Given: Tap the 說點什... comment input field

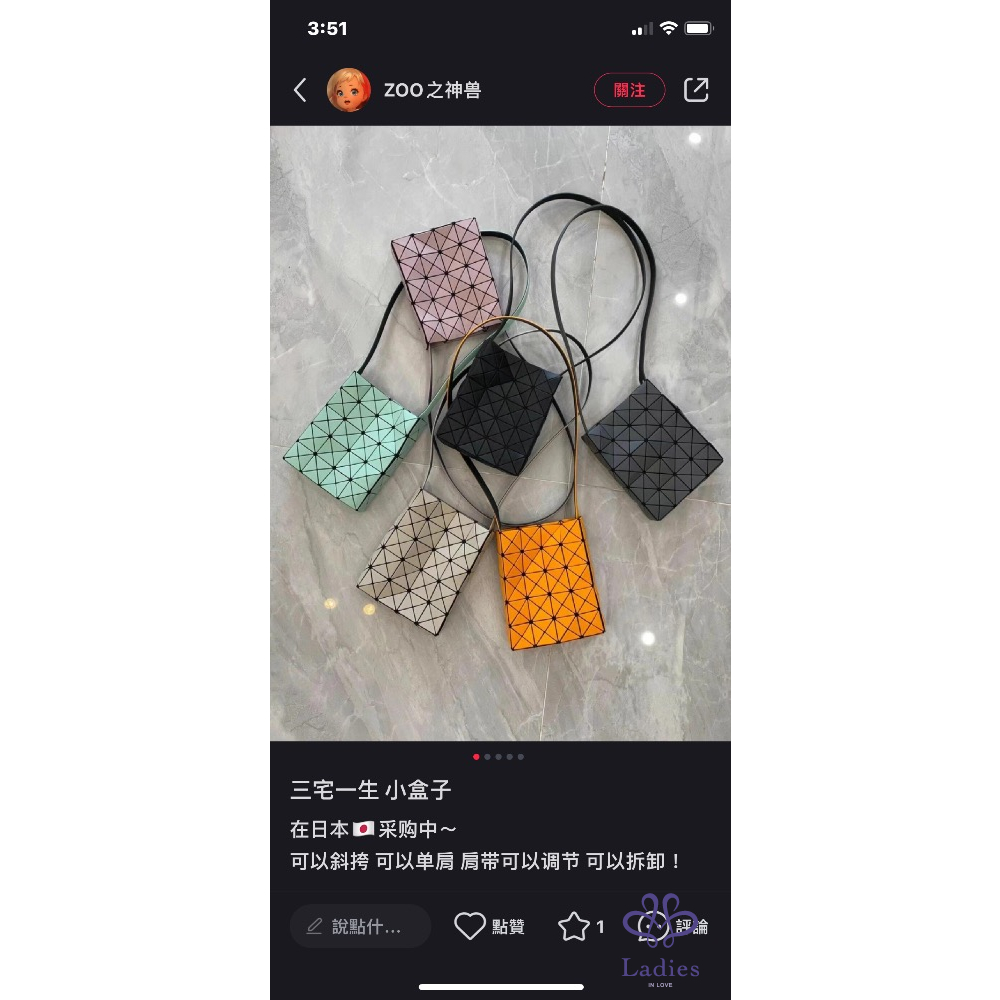Looking at the screenshot, I should pos(360,926).
